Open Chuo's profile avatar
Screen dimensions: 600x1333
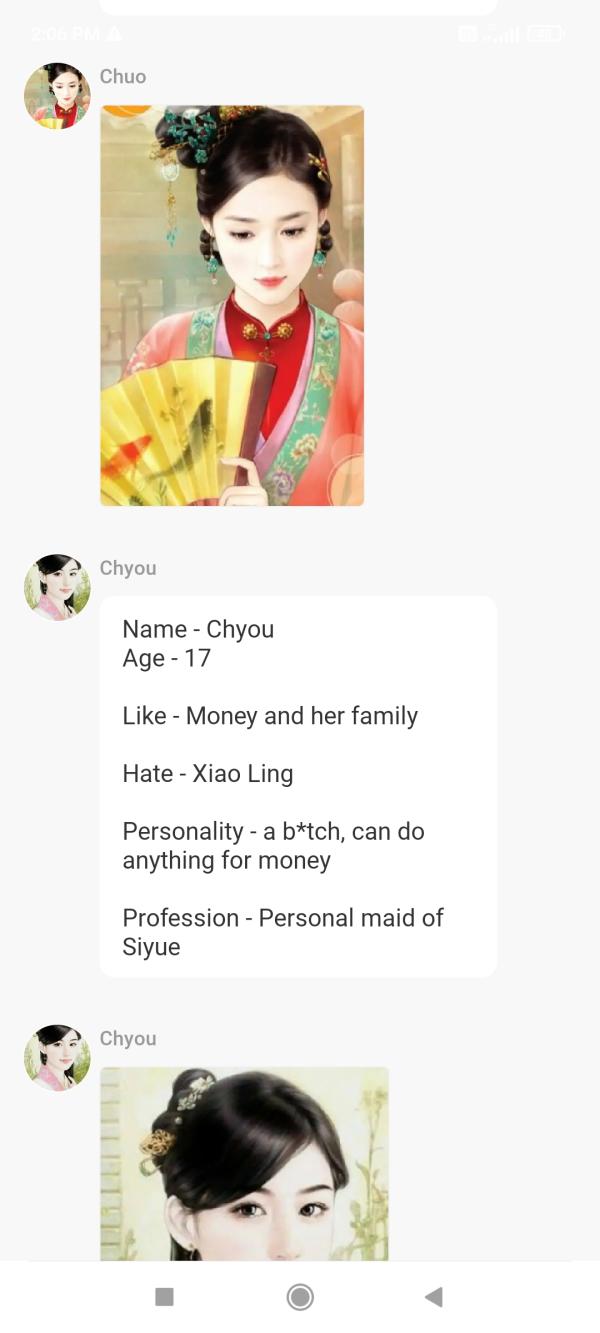(x=57, y=96)
